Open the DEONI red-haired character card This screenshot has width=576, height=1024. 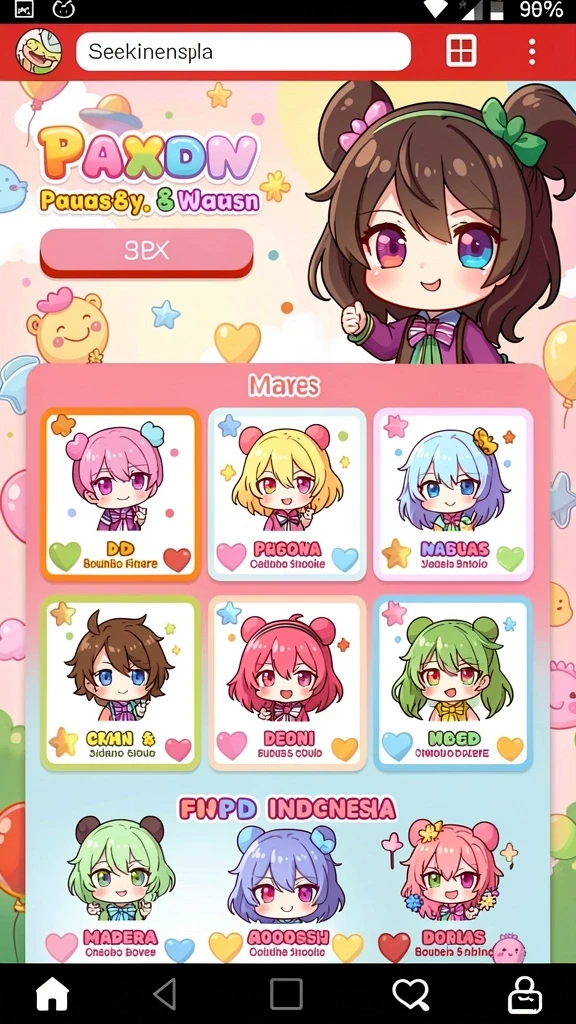(x=287, y=683)
